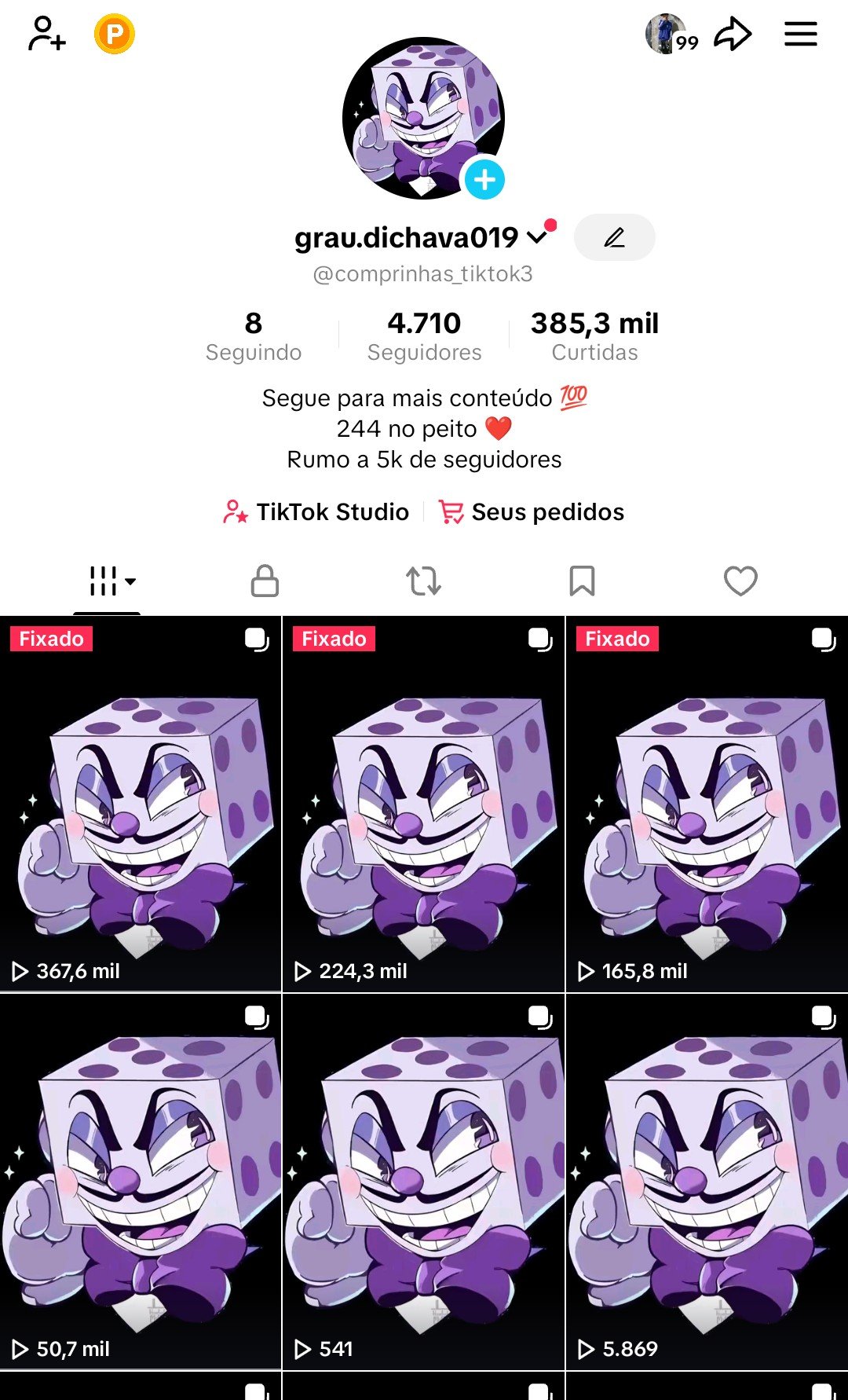
Task: Expand the grau.dichava019 account switcher
Action: pyautogui.click(x=537, y=236)
